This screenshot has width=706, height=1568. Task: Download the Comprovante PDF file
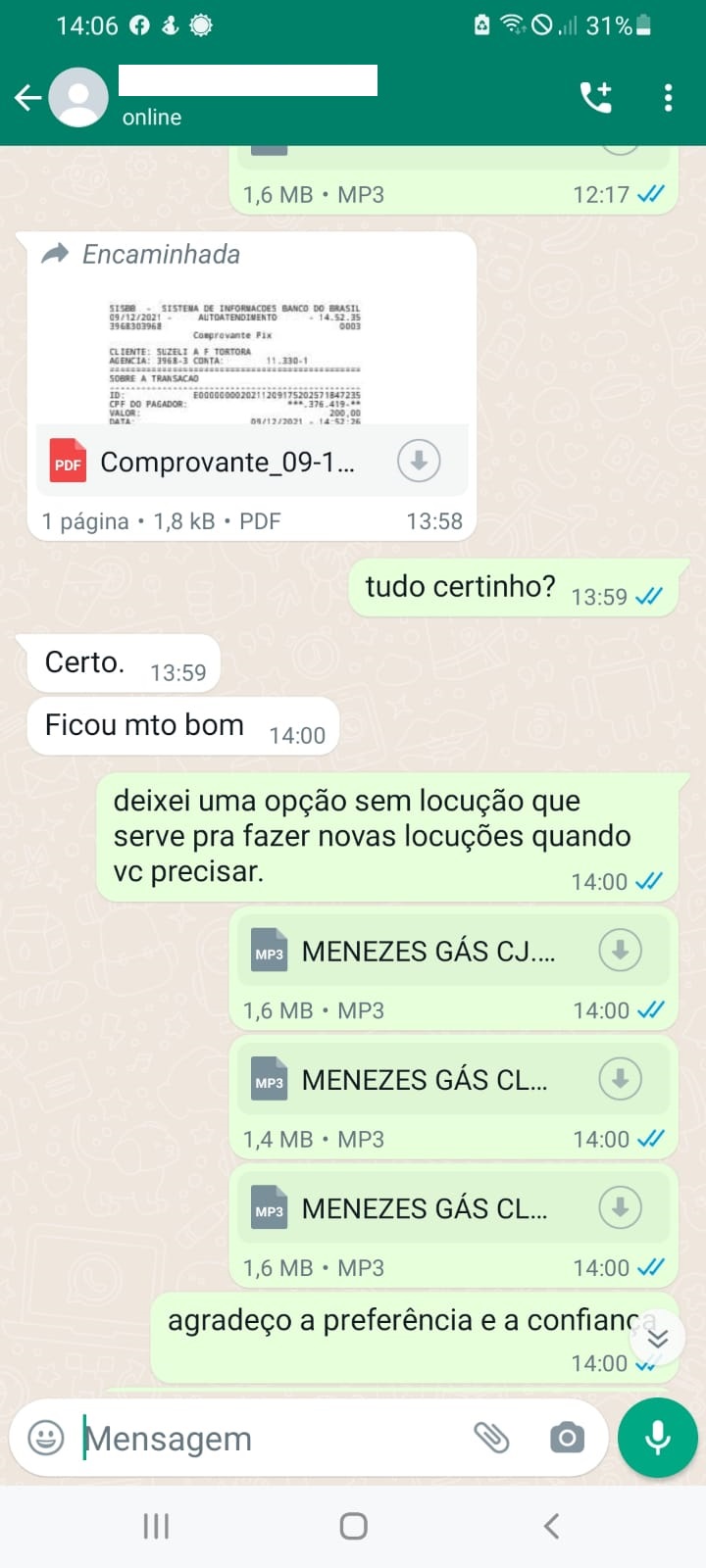pyautogui.click(x=419, y=461)
